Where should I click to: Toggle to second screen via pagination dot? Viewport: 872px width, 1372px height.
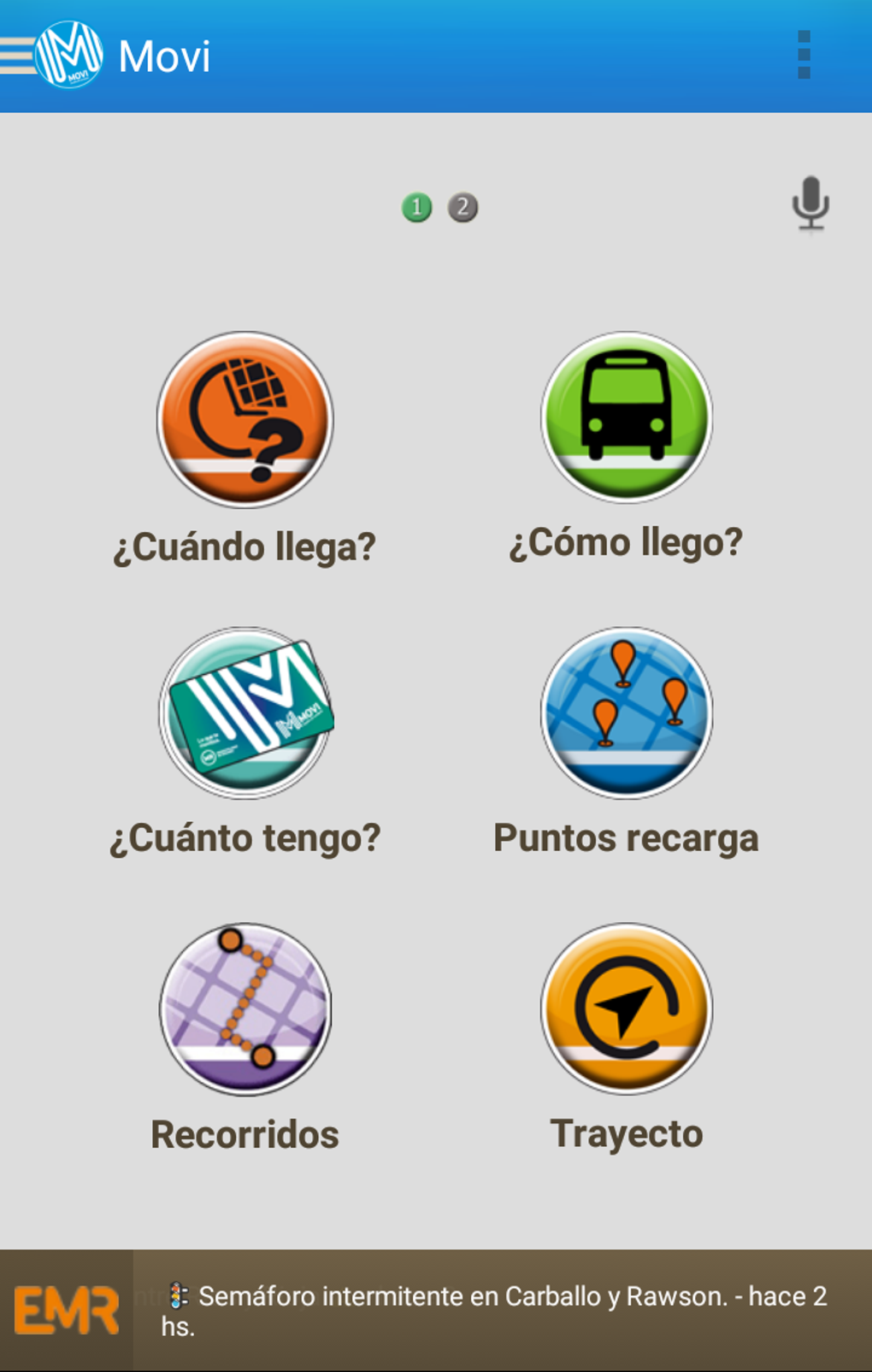coord(463,205)
